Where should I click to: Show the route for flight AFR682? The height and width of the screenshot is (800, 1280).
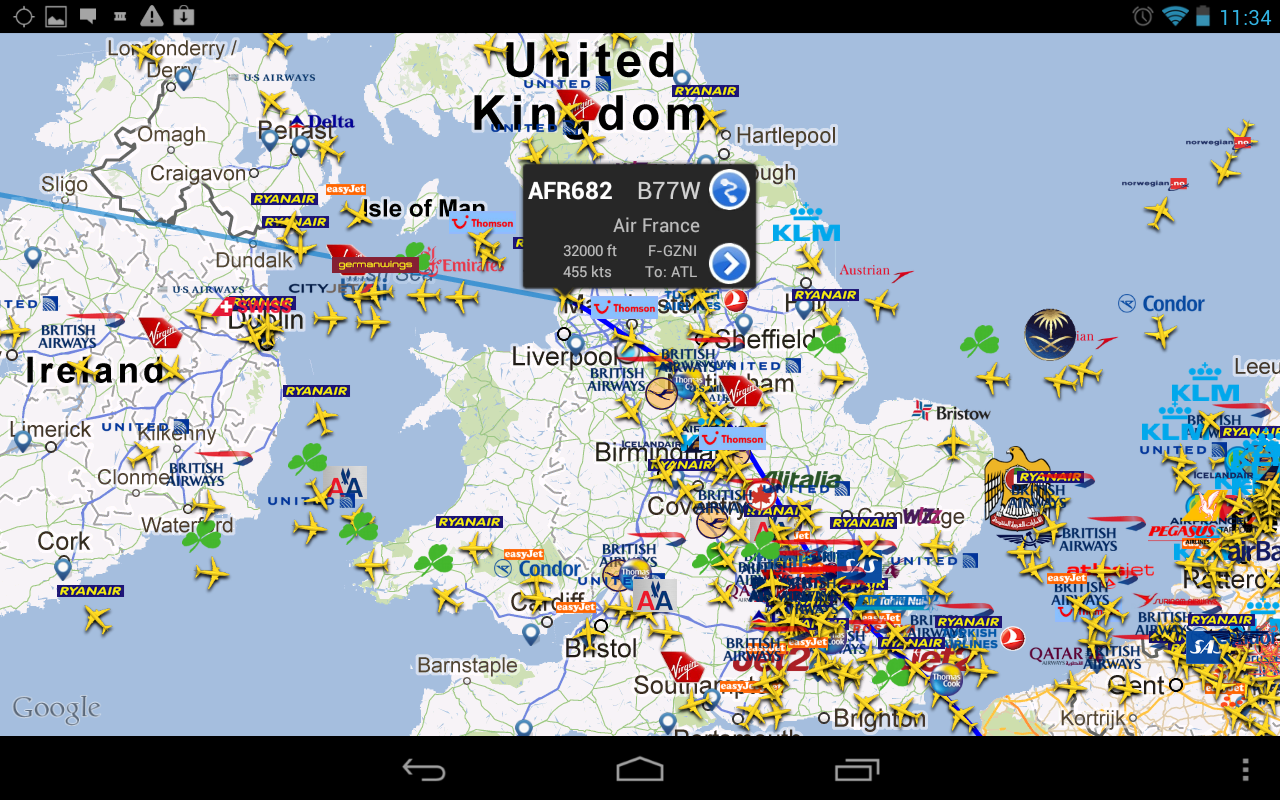[729, 190]
